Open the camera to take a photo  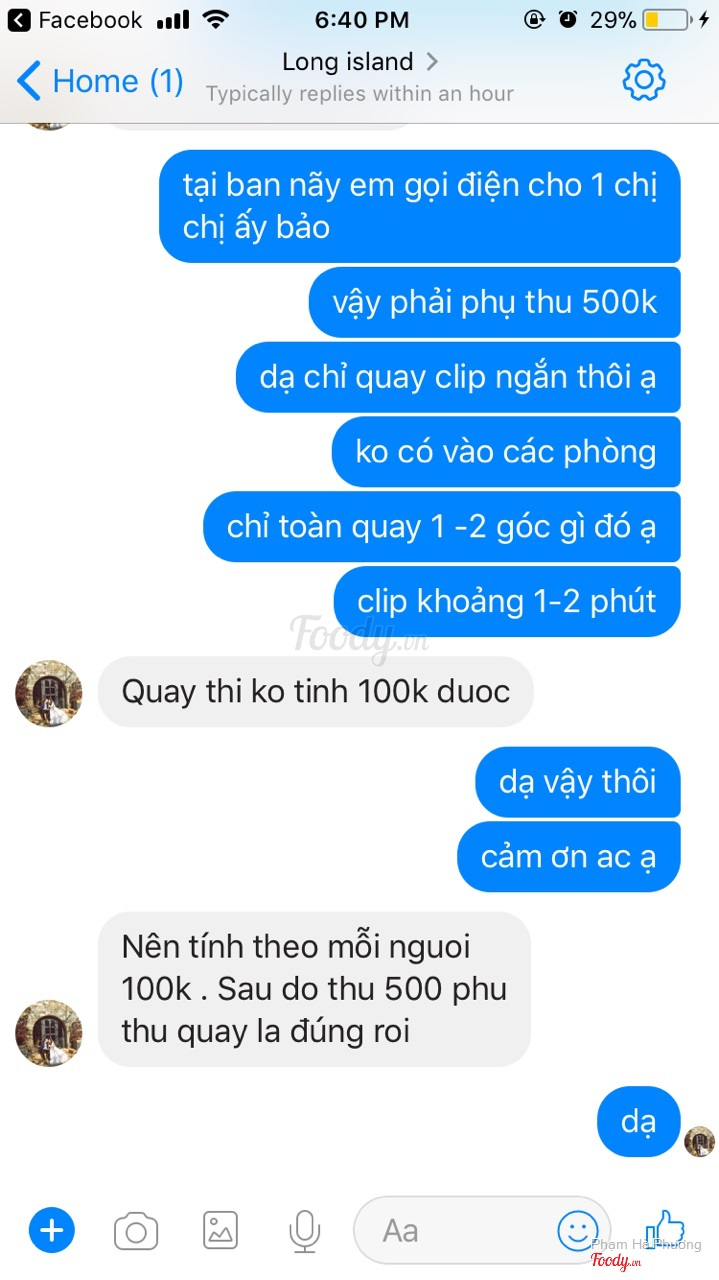136,1230
